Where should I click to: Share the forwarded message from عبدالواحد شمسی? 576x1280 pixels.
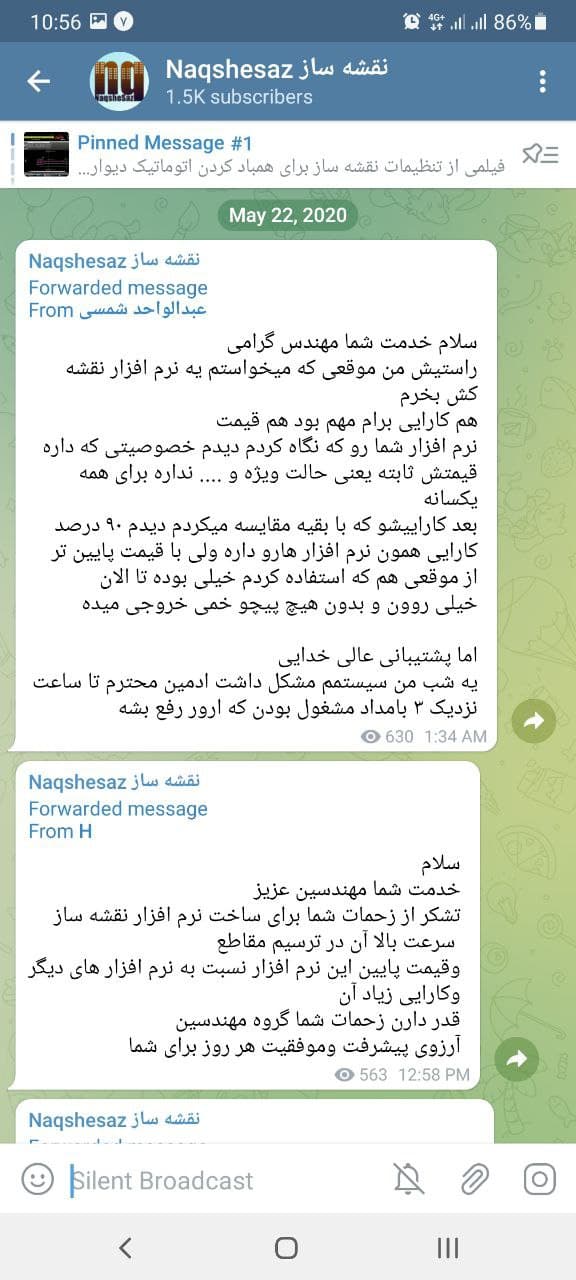pyautogui.click(x=535, y=721)
